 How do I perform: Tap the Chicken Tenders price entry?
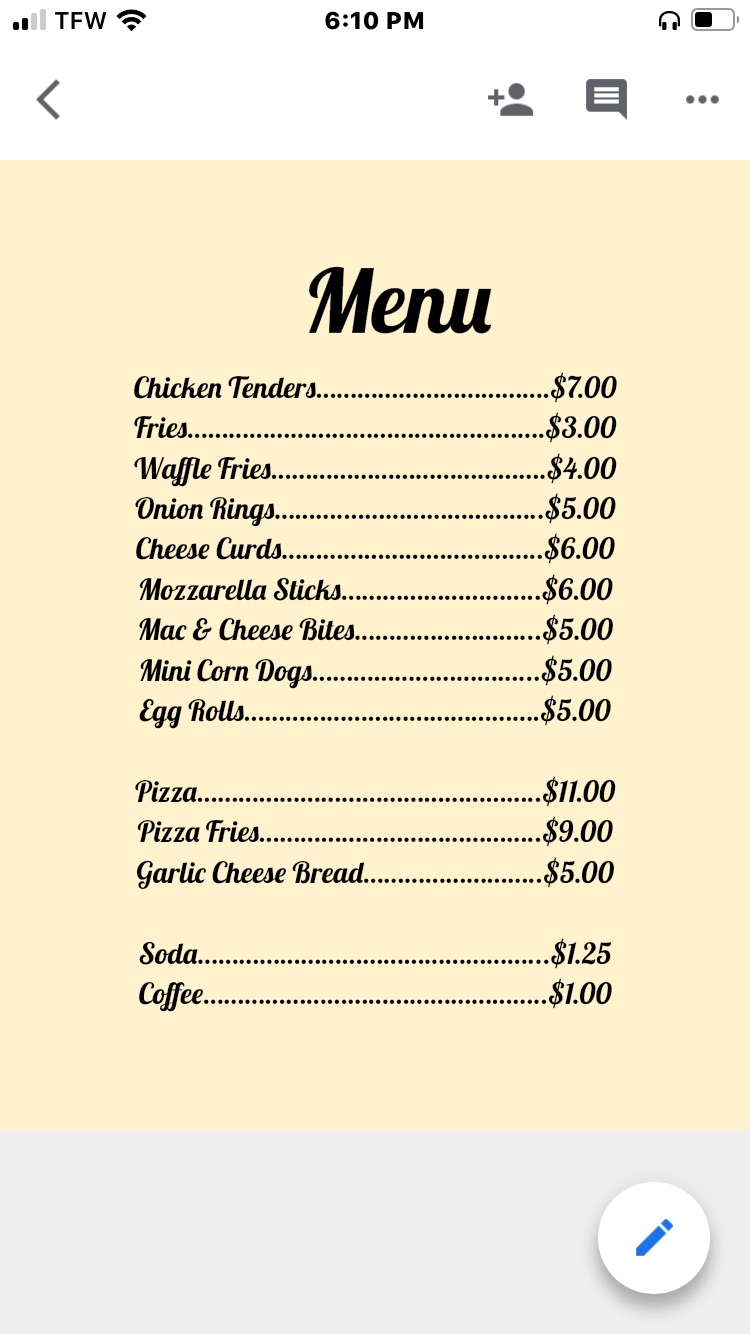coord(375,388)
